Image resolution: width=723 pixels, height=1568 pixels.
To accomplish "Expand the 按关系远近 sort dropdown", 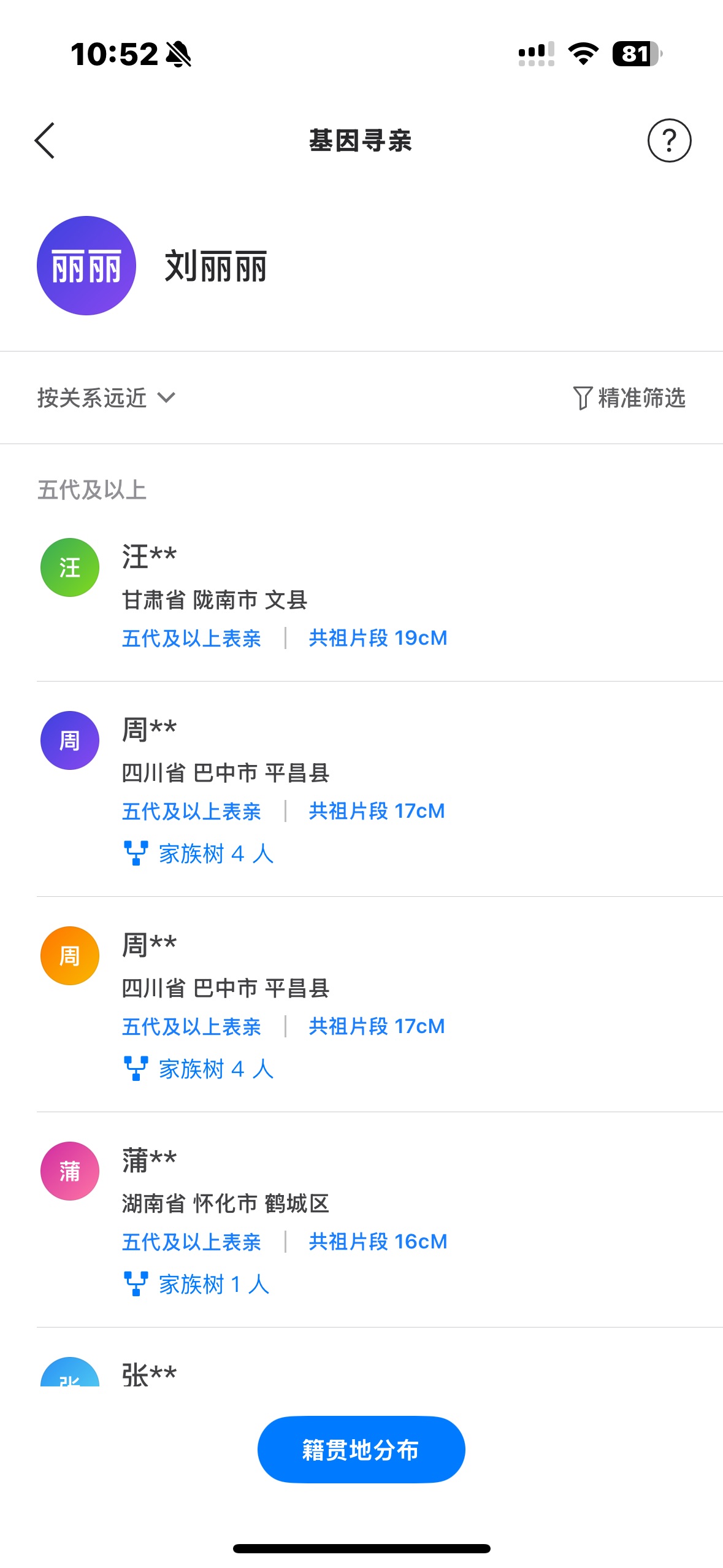I will [x=106, y=398].
